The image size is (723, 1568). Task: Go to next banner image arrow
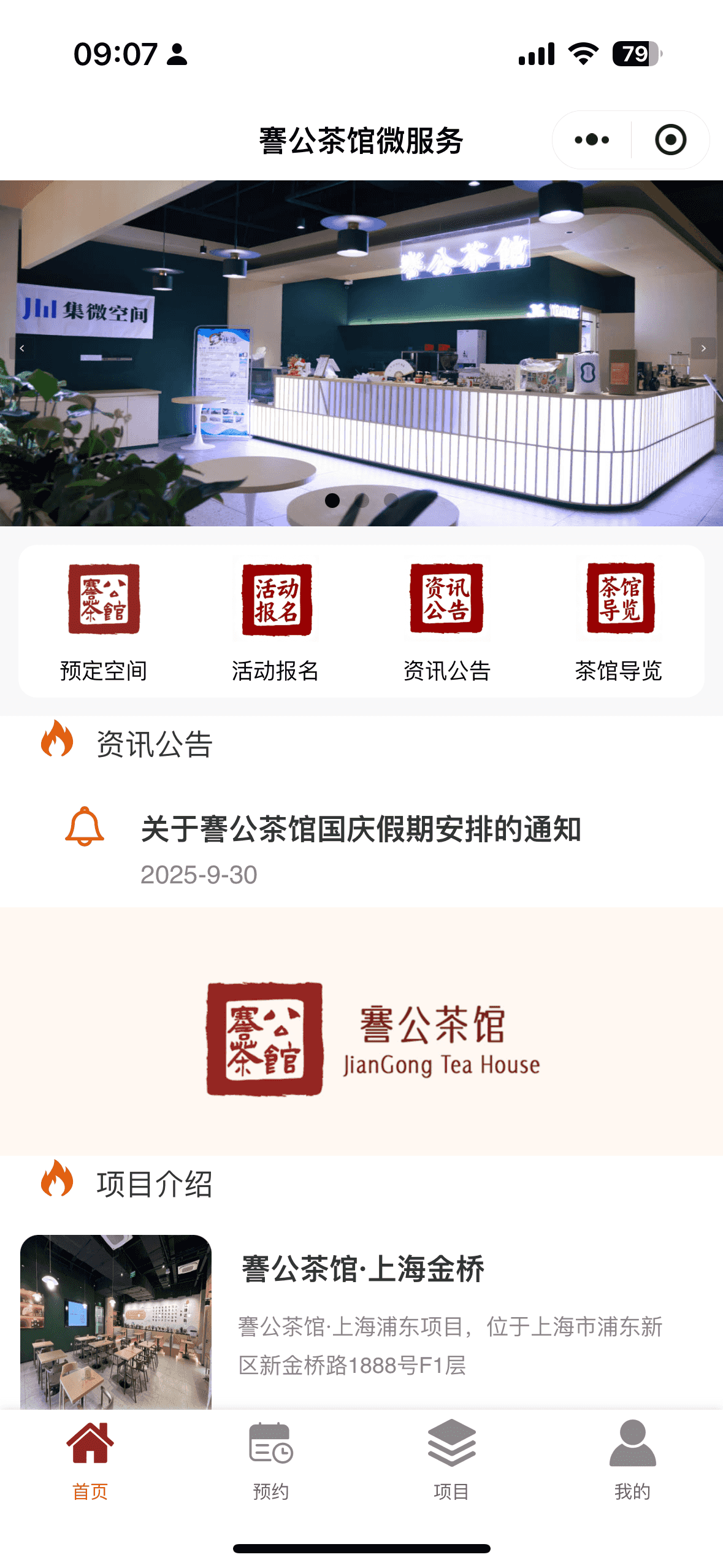(x=703, y=348)
